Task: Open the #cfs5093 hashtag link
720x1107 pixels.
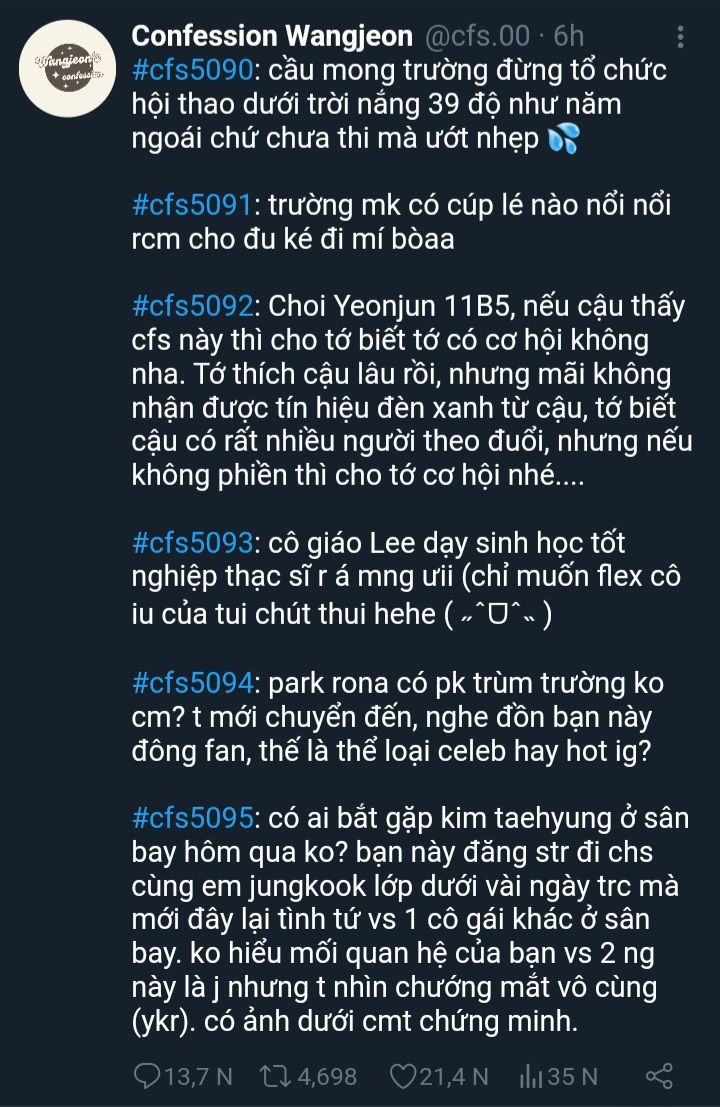Action: coord(192,543)
